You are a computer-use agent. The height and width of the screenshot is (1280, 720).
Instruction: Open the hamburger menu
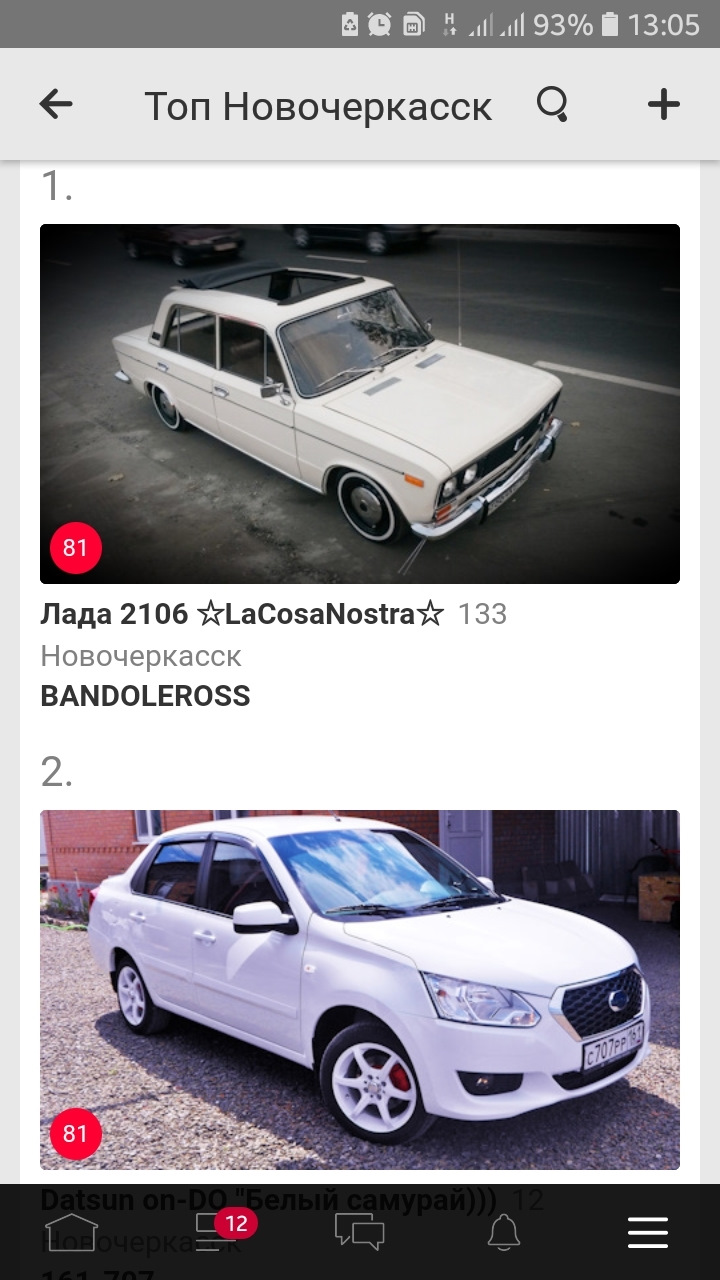[648, 1232]
